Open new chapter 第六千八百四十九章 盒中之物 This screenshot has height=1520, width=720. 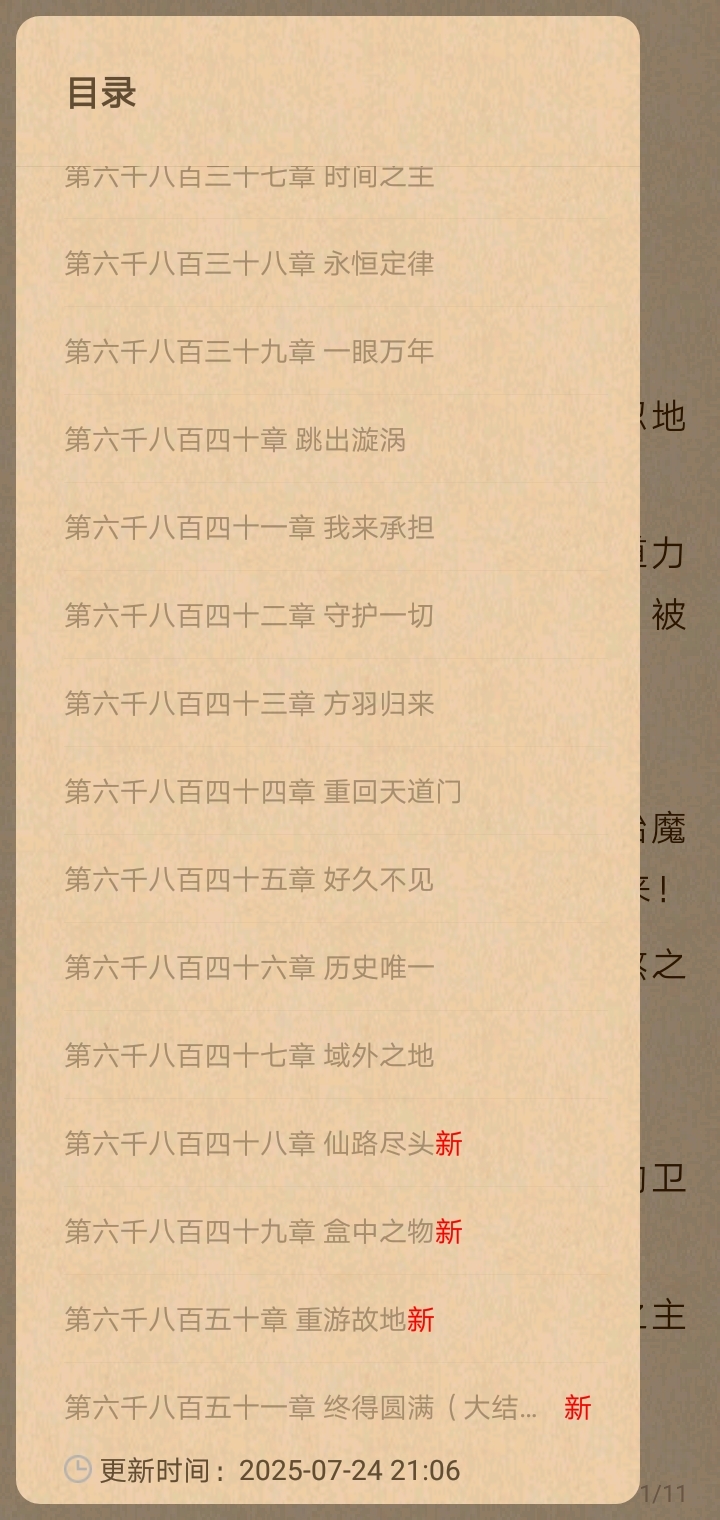click(x=263, y=1231)
